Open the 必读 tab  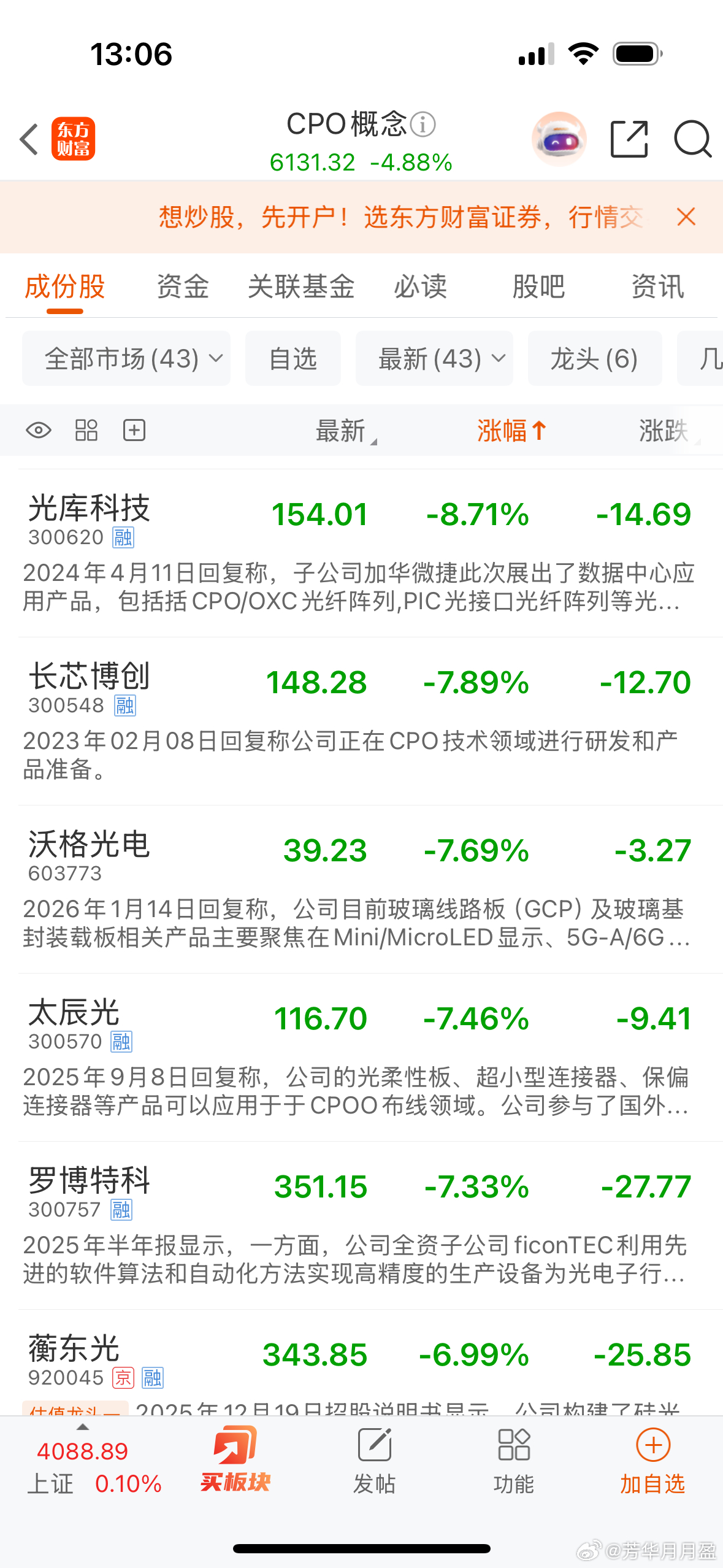click(x=420, y=286)
